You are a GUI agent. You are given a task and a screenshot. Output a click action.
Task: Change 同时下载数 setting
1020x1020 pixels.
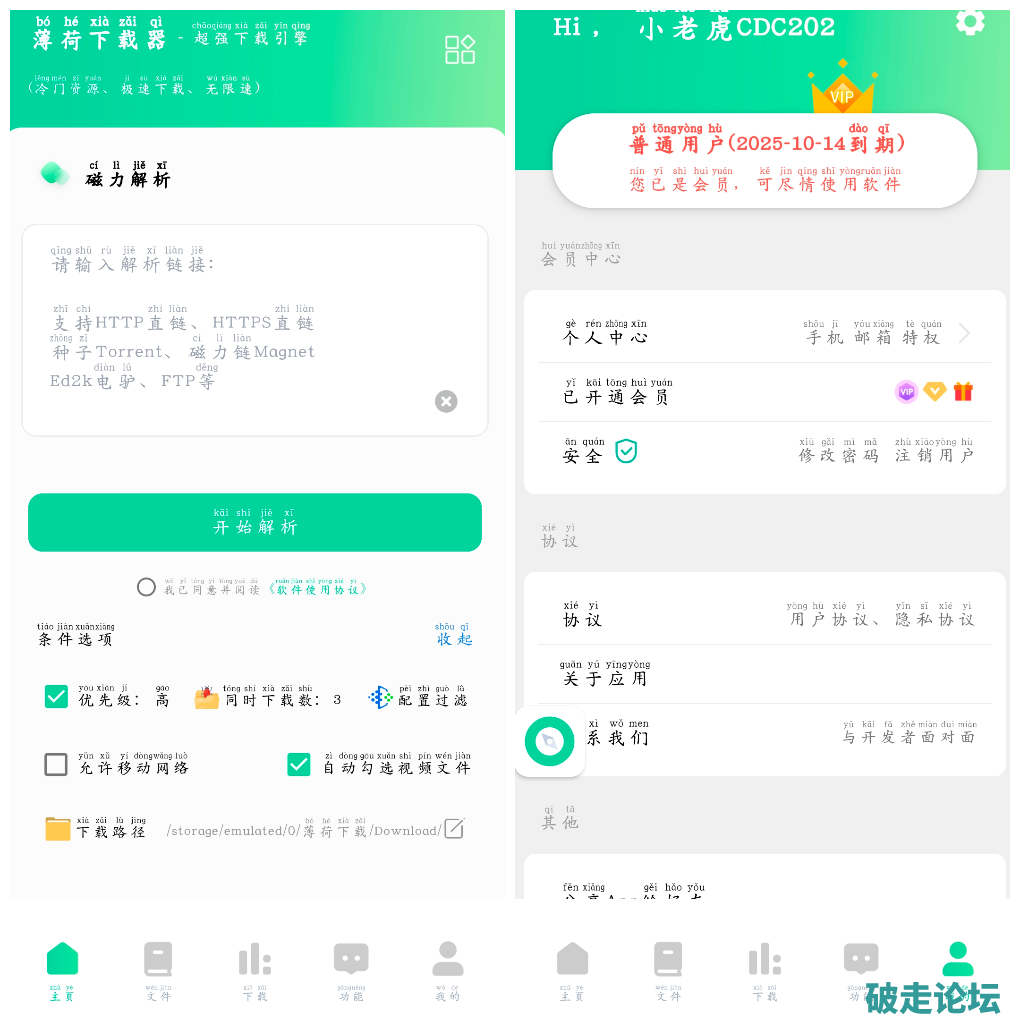[x=270, y=698]
